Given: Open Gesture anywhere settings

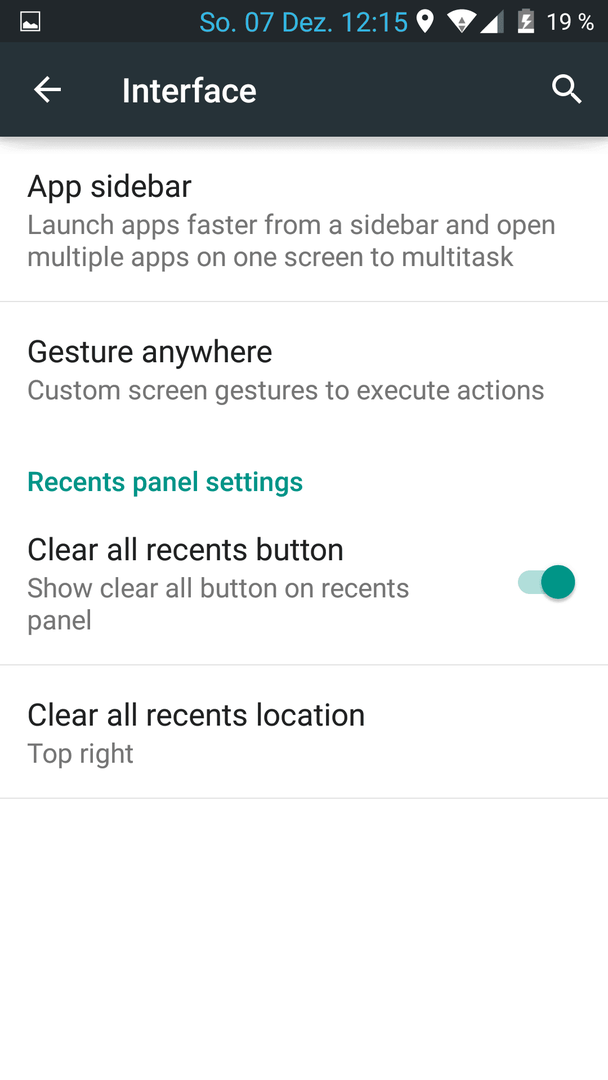Looking at the screenshot, I should pos(304,371).
